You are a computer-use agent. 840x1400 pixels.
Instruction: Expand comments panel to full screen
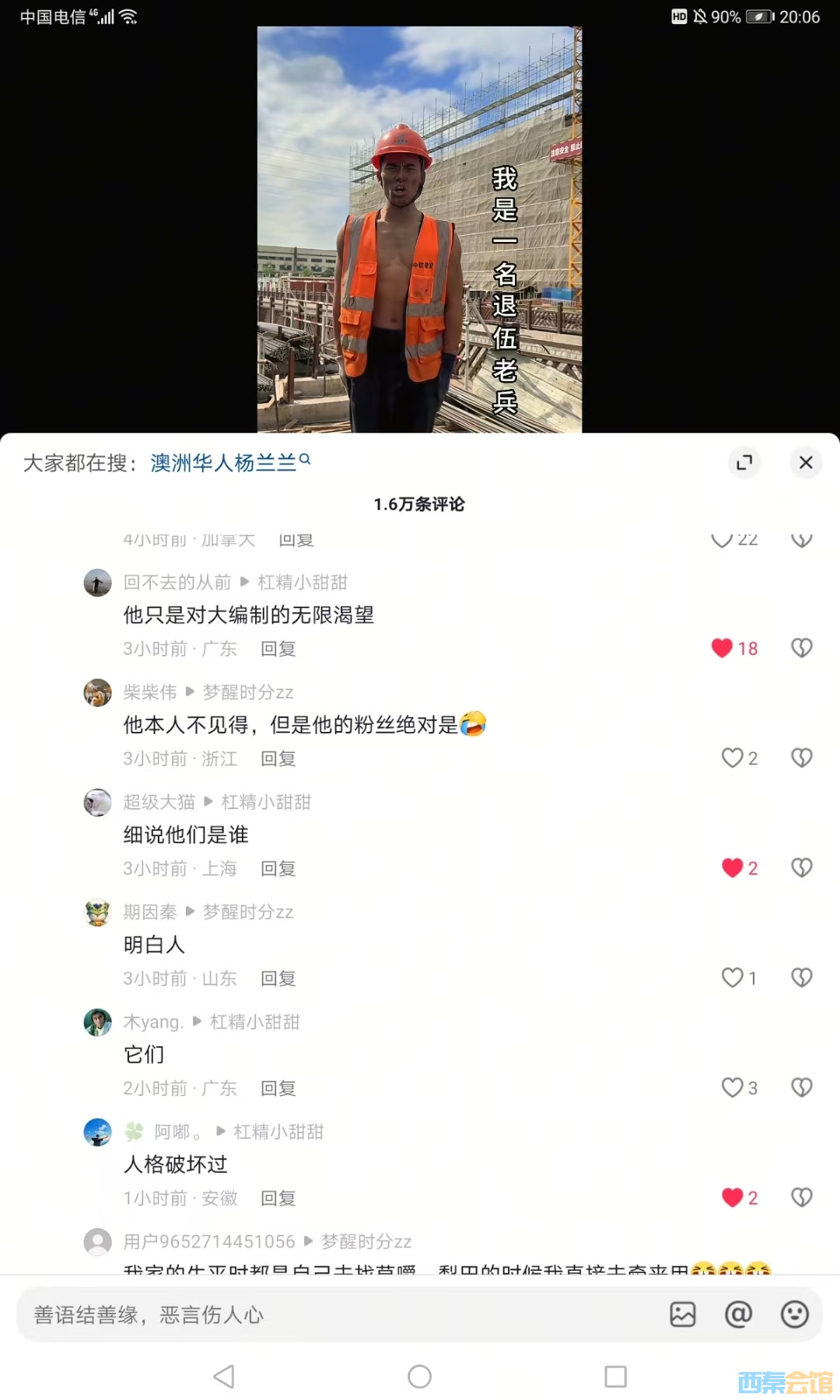point(744,463)
